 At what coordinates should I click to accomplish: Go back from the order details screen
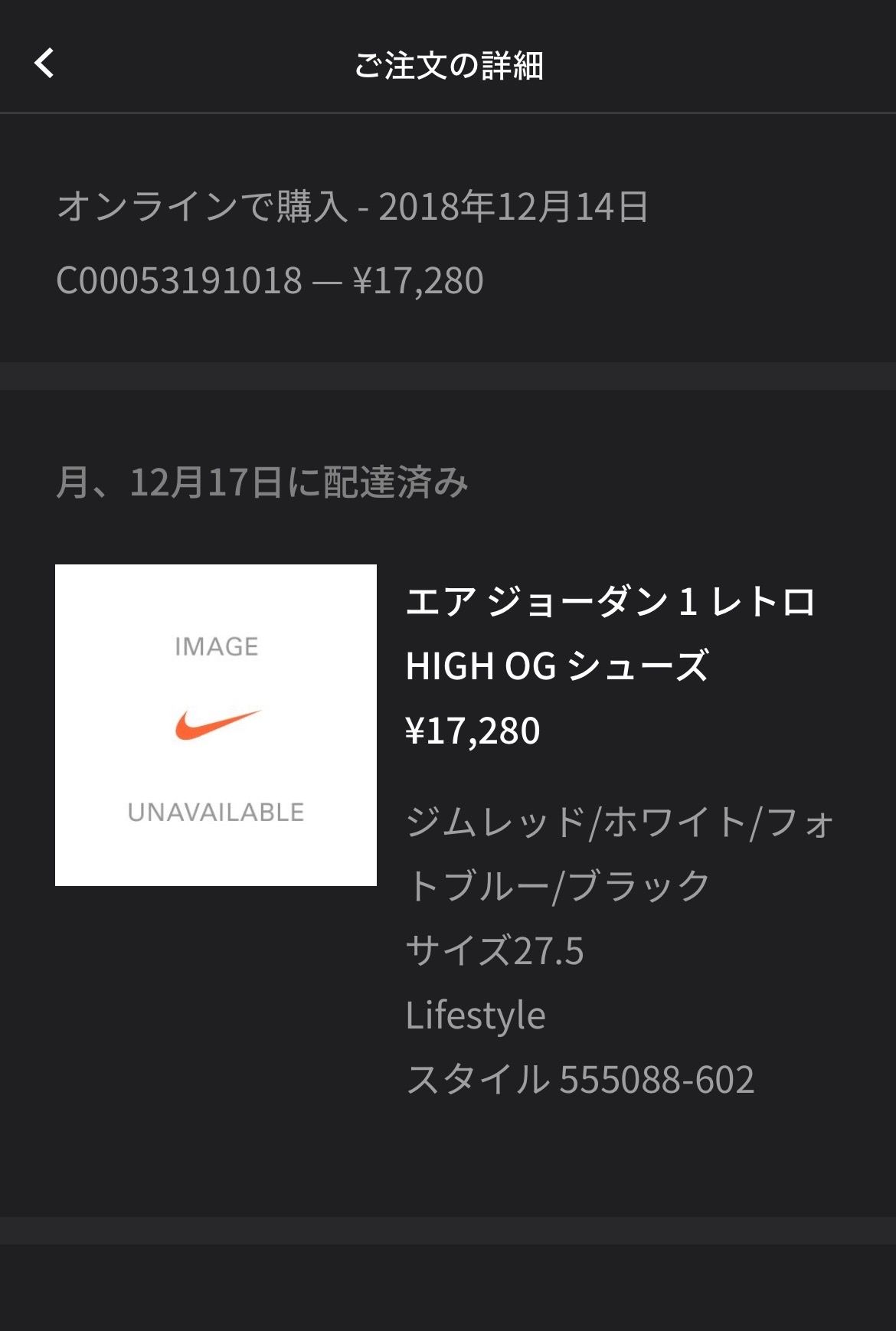click(x=44, y=64)
